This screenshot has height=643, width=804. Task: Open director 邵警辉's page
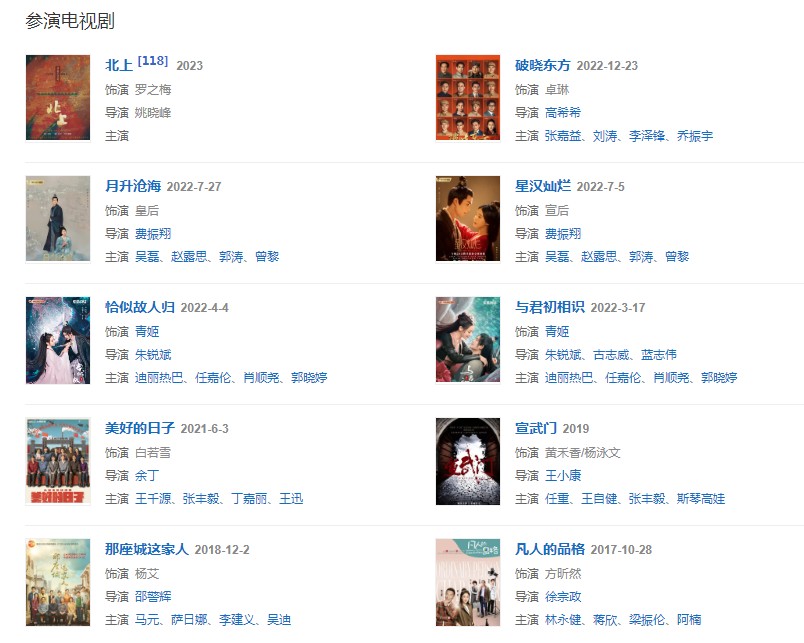click(153, 596)
